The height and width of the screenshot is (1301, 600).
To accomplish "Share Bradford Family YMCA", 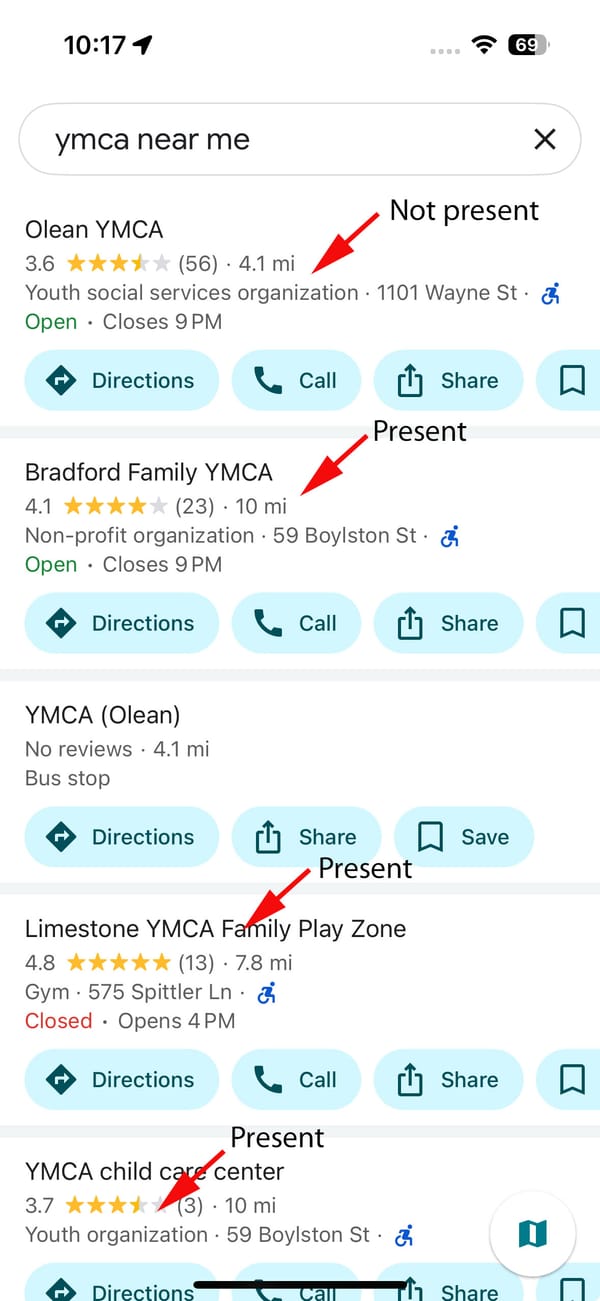I will tap(448, 623).
